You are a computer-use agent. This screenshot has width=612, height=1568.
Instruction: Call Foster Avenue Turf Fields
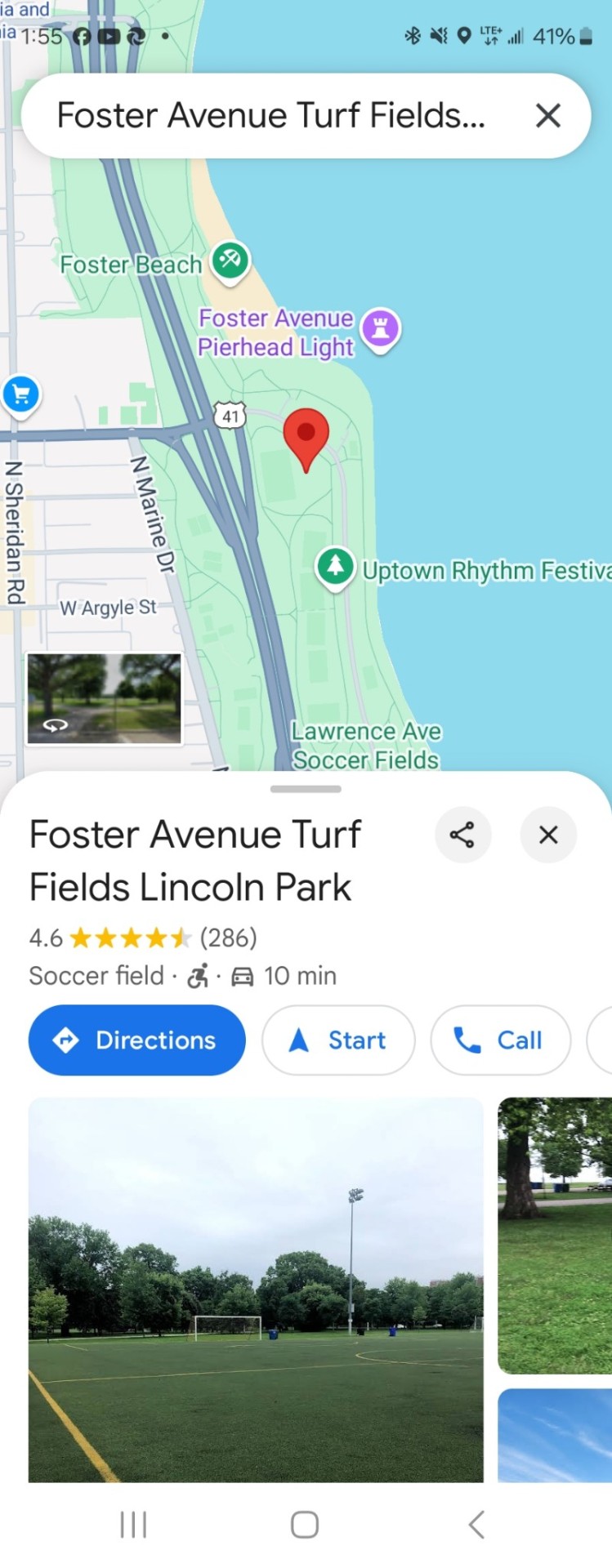point(499,1040)
